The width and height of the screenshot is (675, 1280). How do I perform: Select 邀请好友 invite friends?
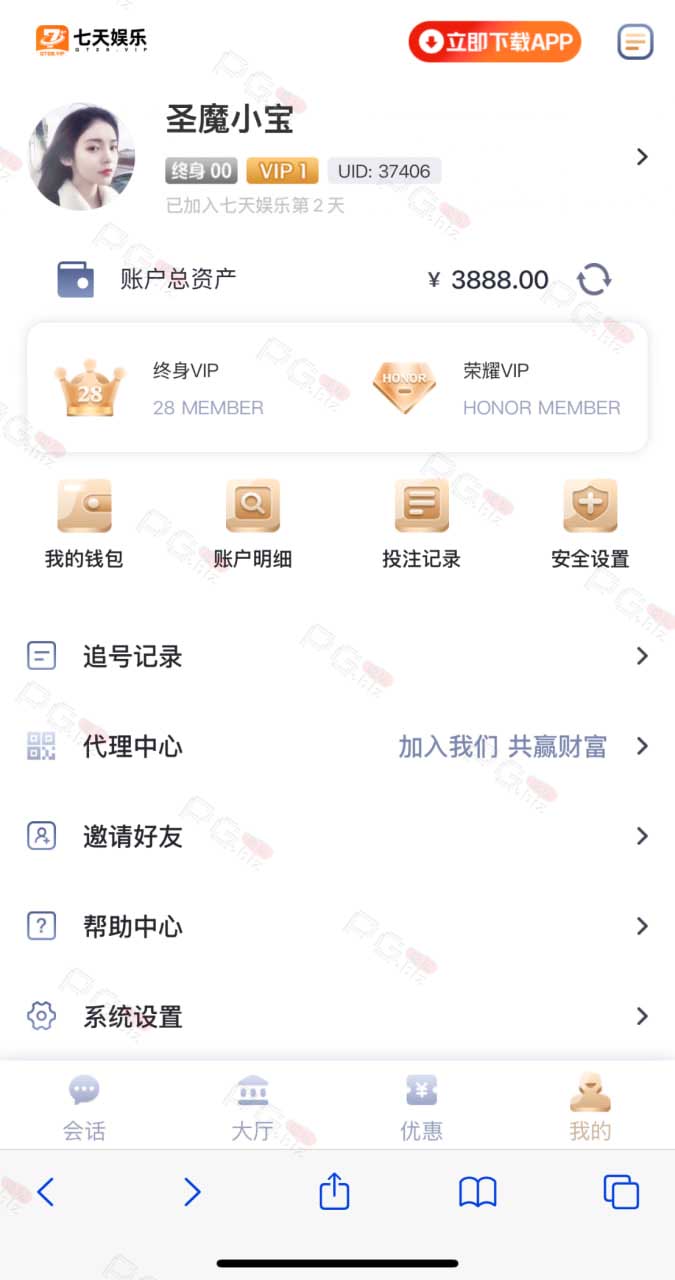tap(337, 836)
